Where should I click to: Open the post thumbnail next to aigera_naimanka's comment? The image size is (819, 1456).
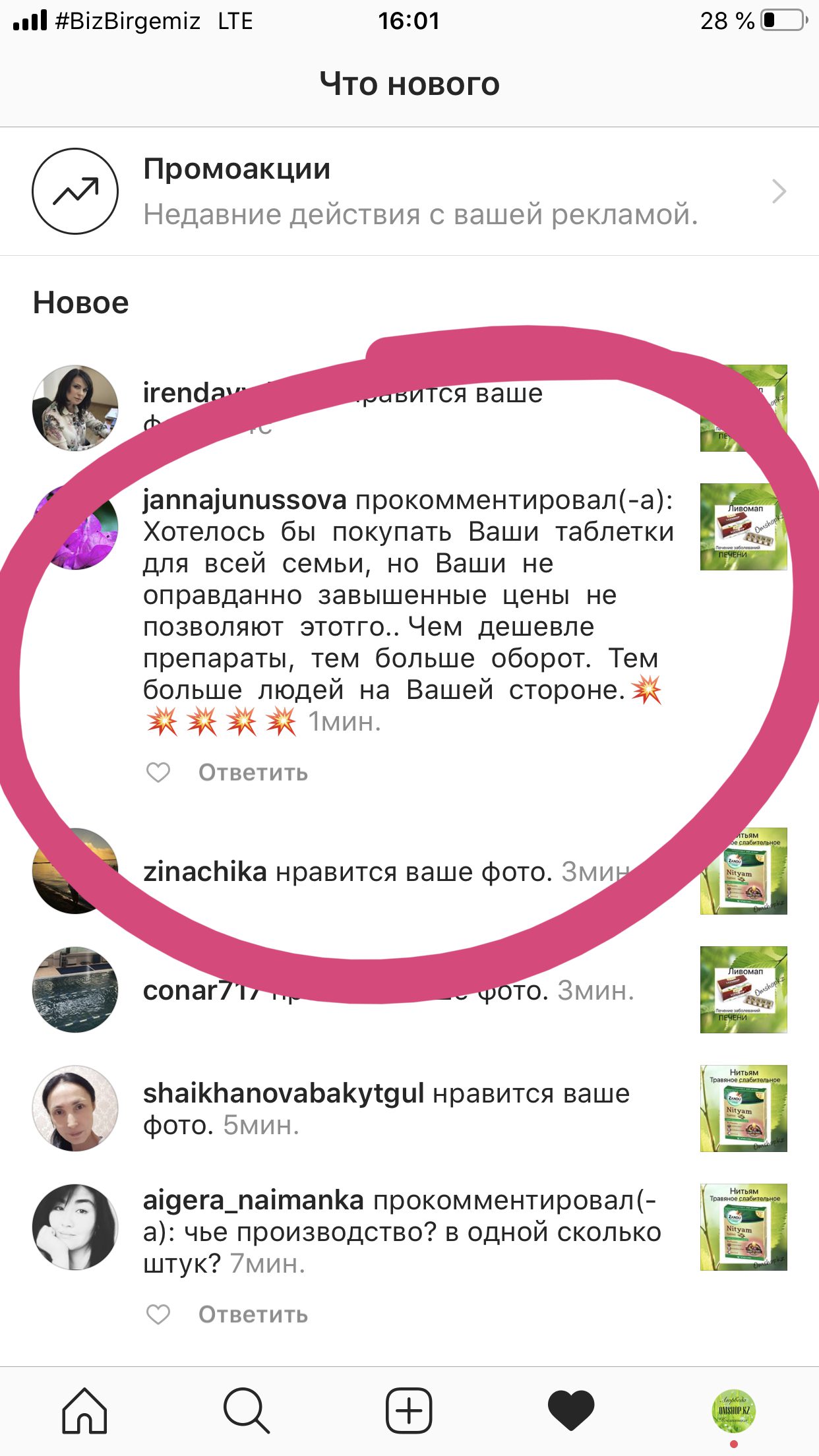[x=743, y=1227]
